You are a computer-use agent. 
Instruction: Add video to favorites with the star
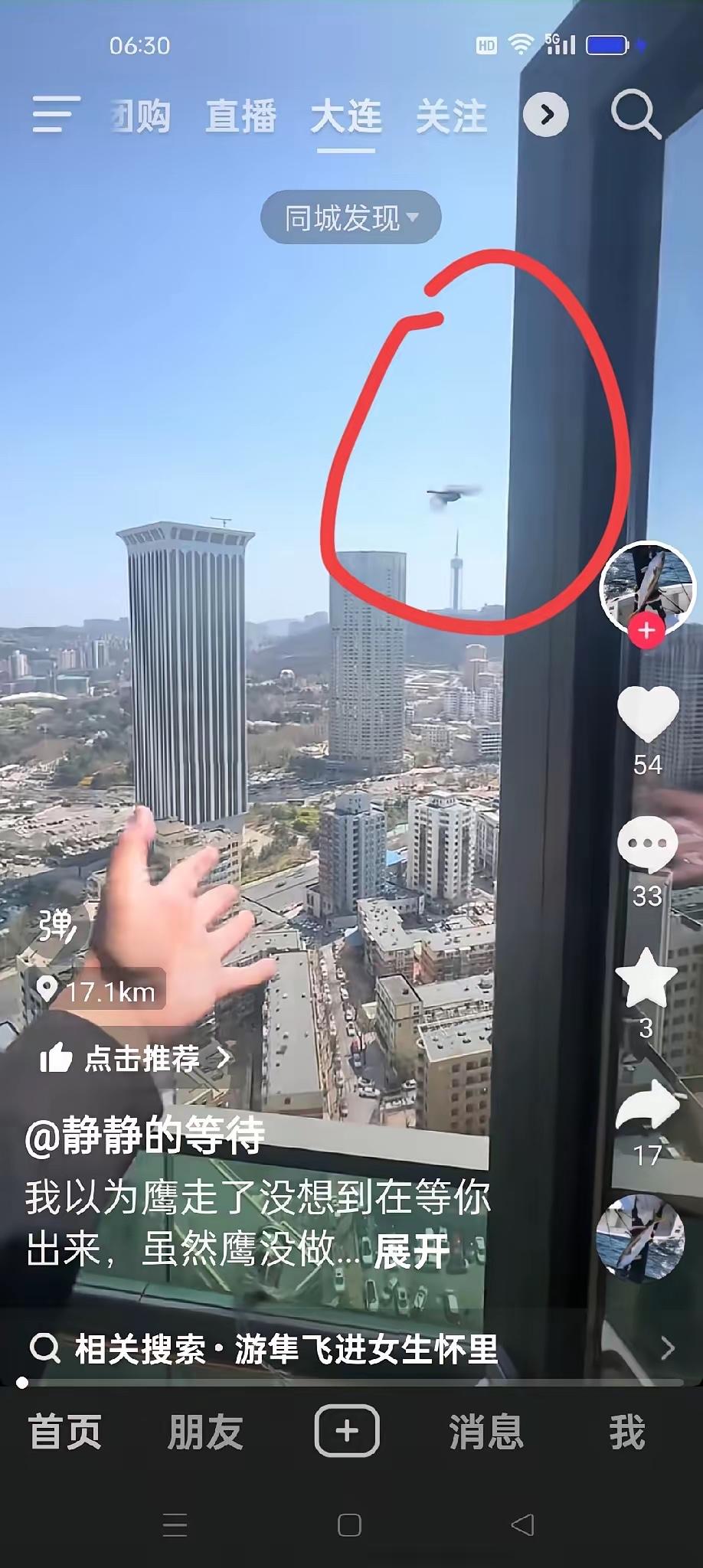(647, 978)
